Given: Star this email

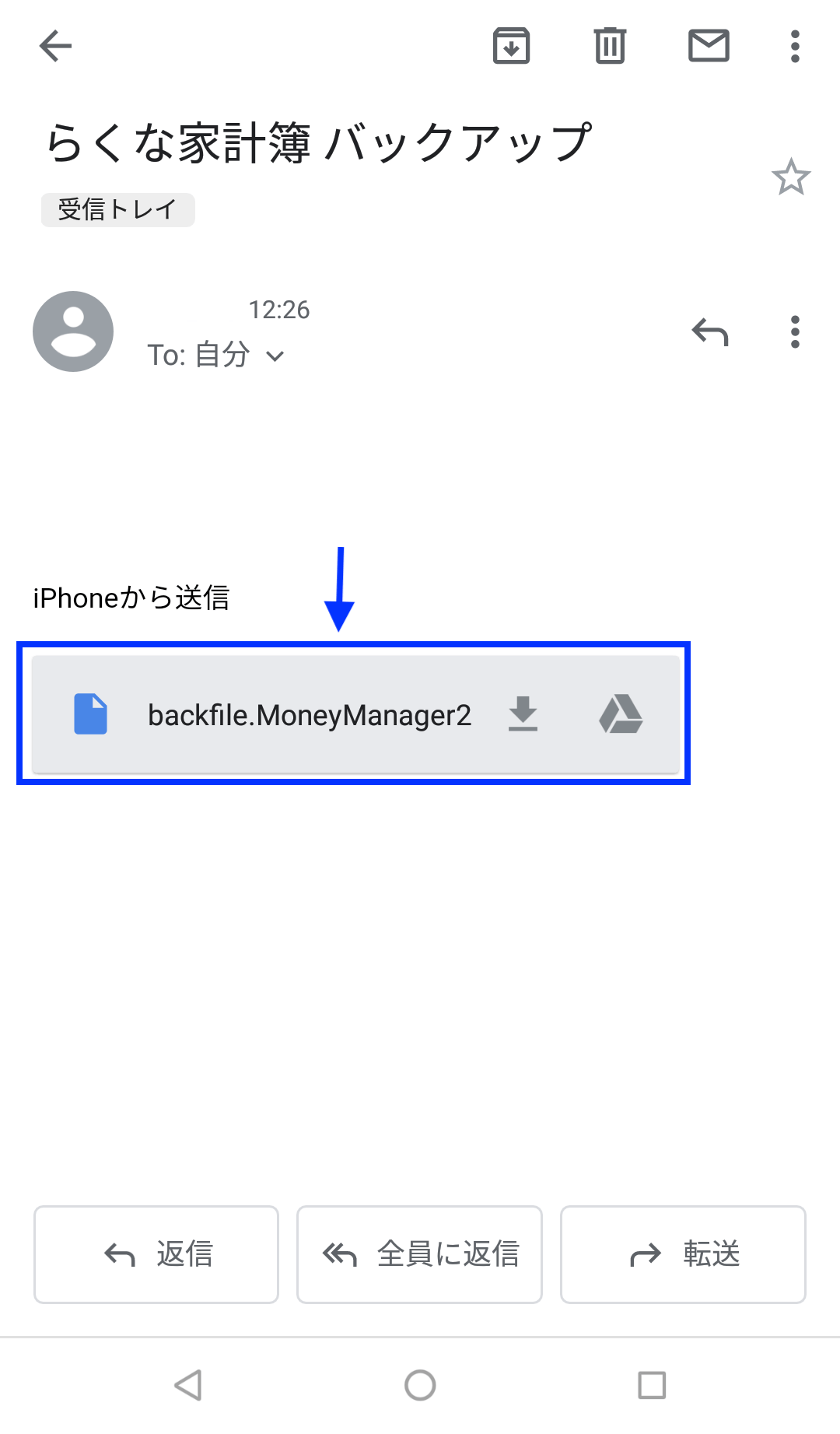Looking at the screenshot, I should (x=790, y=177).
